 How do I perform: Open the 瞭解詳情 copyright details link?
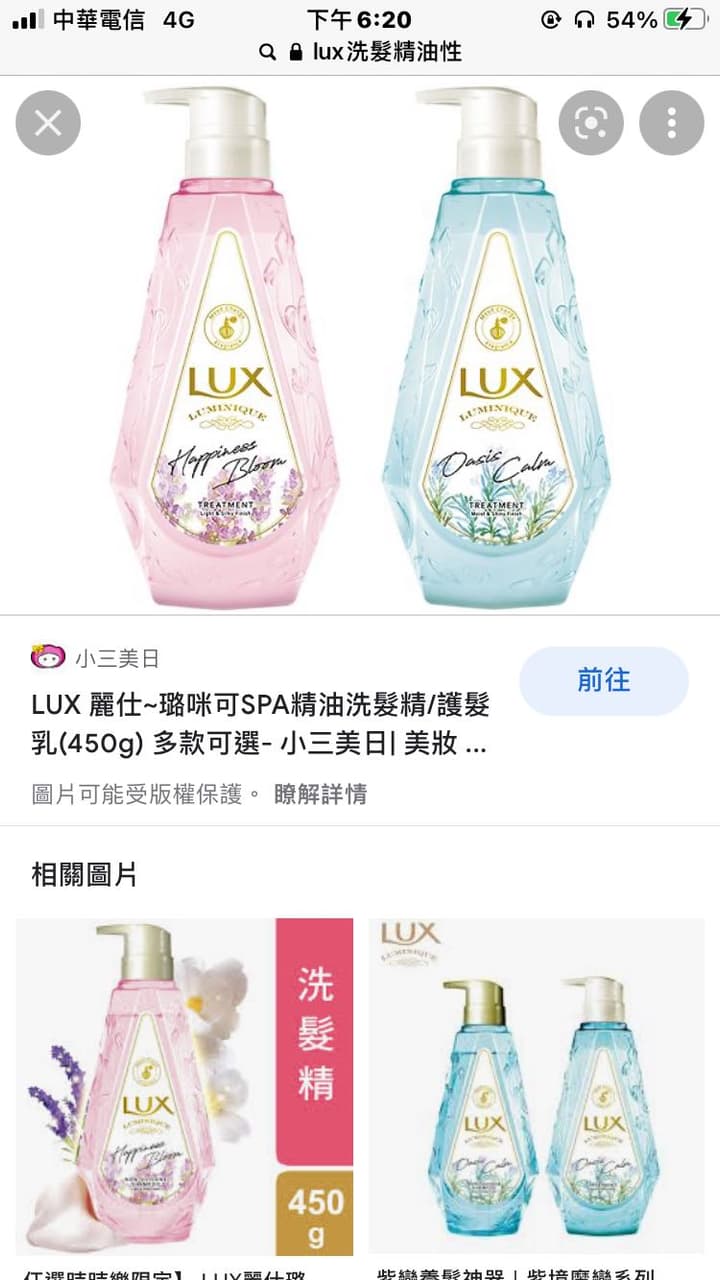[320, 794]
